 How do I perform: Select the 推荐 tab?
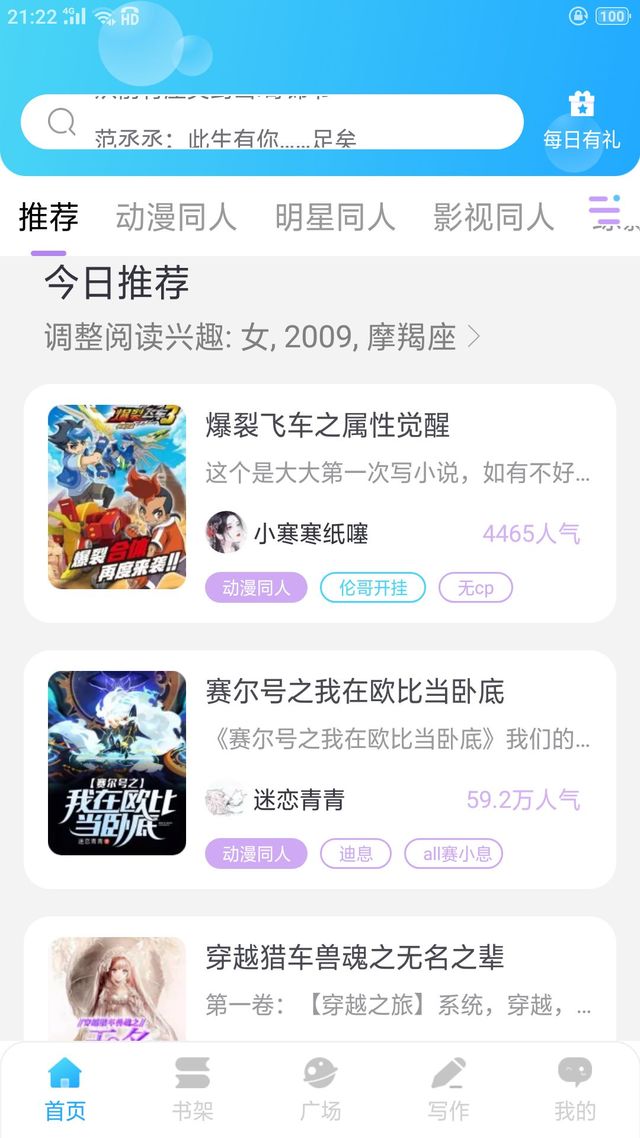(48, 216)
